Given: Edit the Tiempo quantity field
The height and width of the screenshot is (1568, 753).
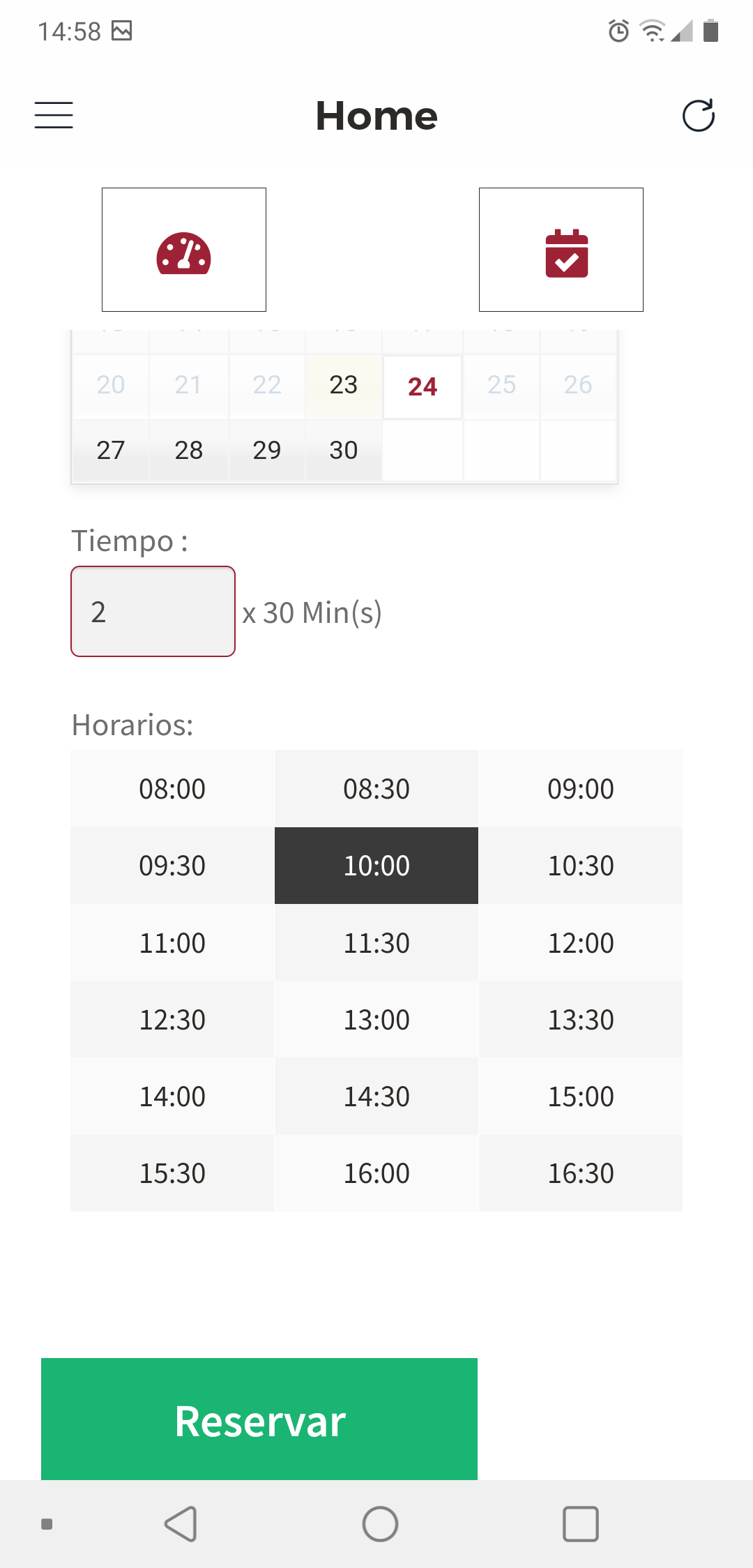Looking at the screenshot, I should click(153, 612).
